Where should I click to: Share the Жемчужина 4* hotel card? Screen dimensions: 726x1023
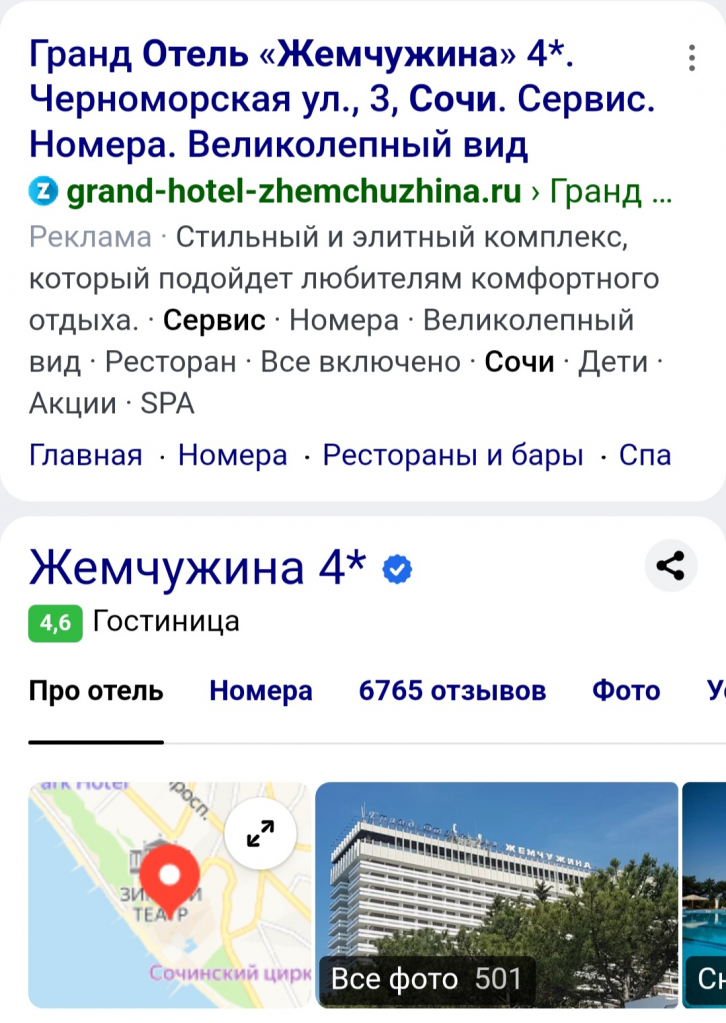pos(670,567)
